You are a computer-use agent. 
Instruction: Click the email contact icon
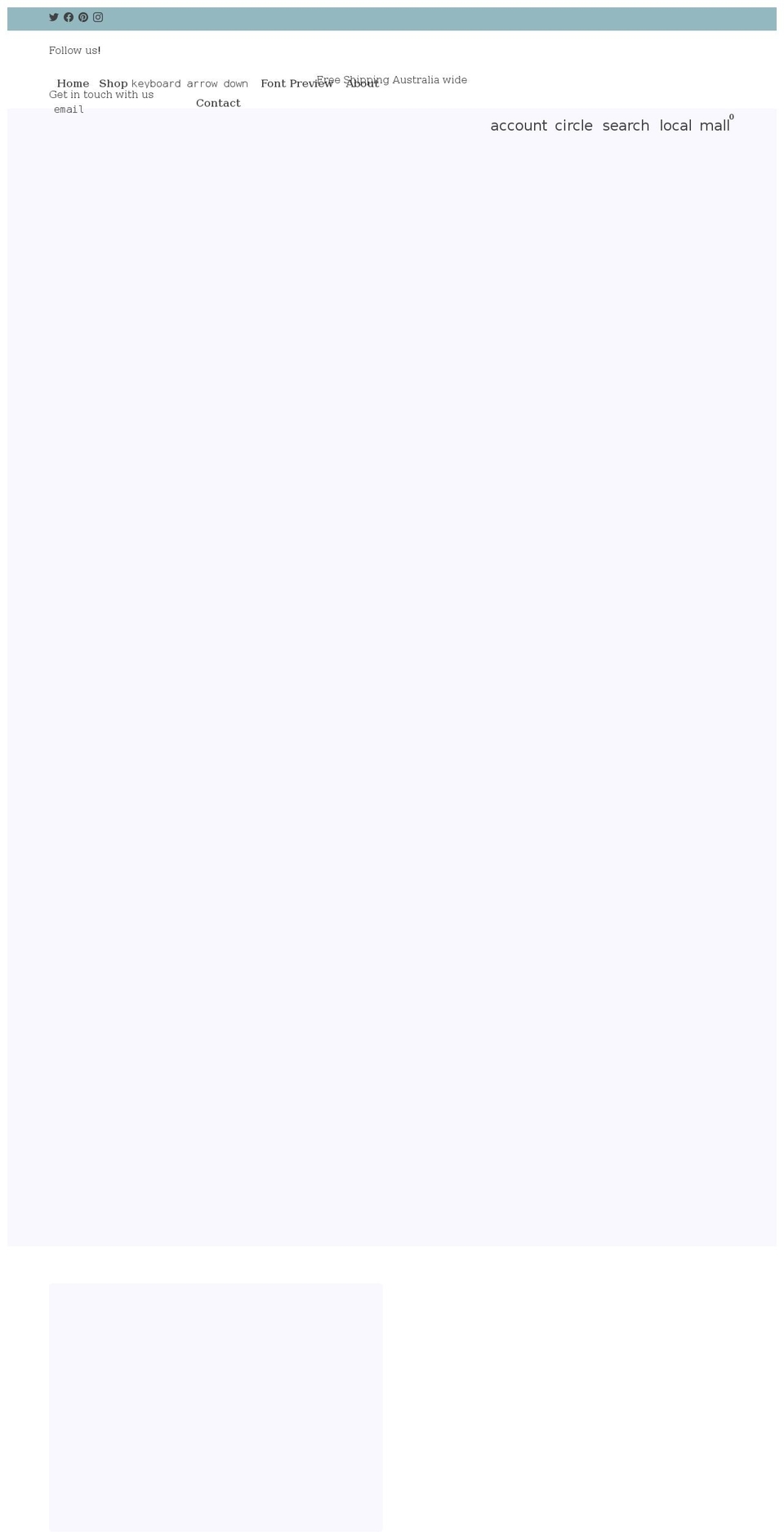point(68,109)
